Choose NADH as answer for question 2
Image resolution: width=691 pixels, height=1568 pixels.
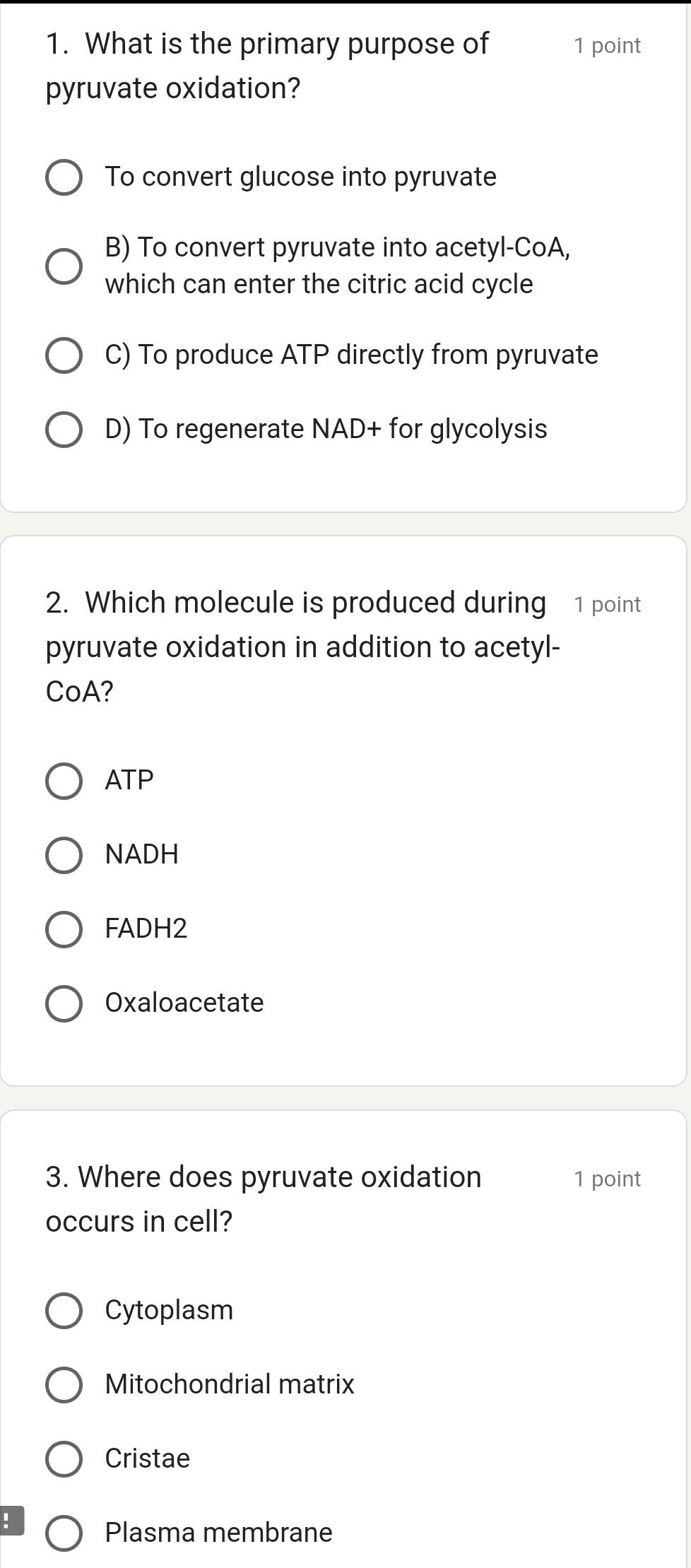tap(64, 856)
